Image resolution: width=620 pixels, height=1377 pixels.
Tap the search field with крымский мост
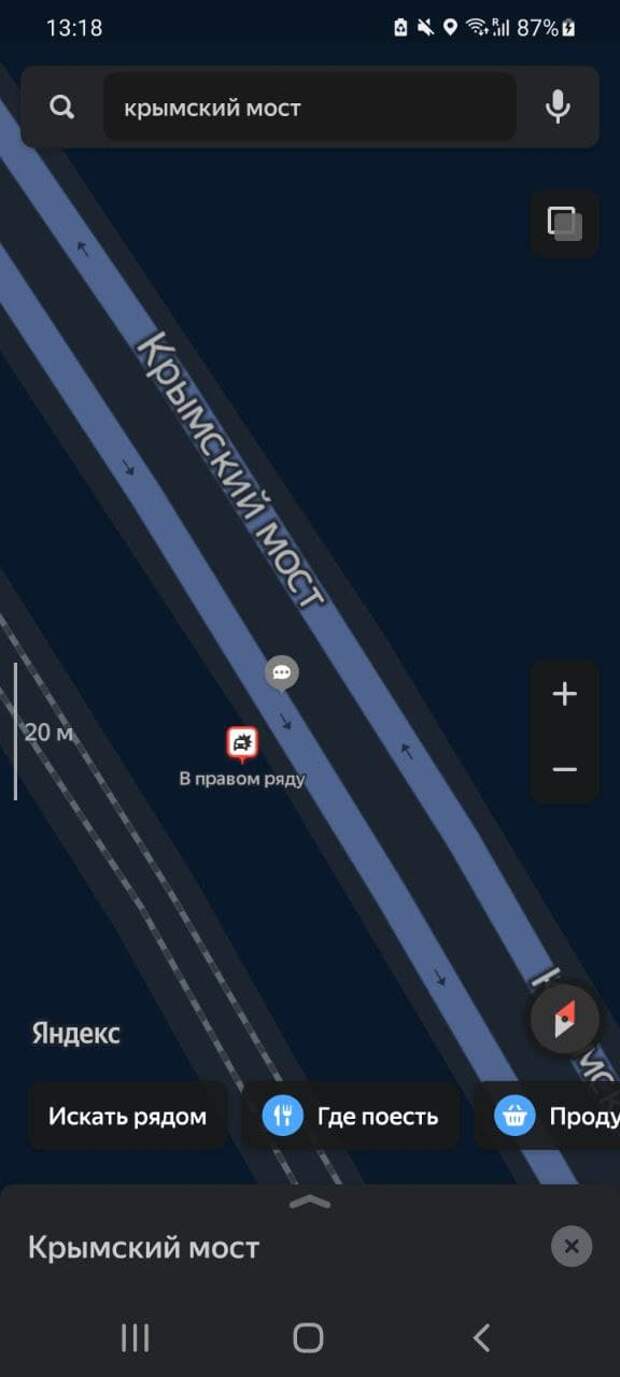(x=308, y=107)
